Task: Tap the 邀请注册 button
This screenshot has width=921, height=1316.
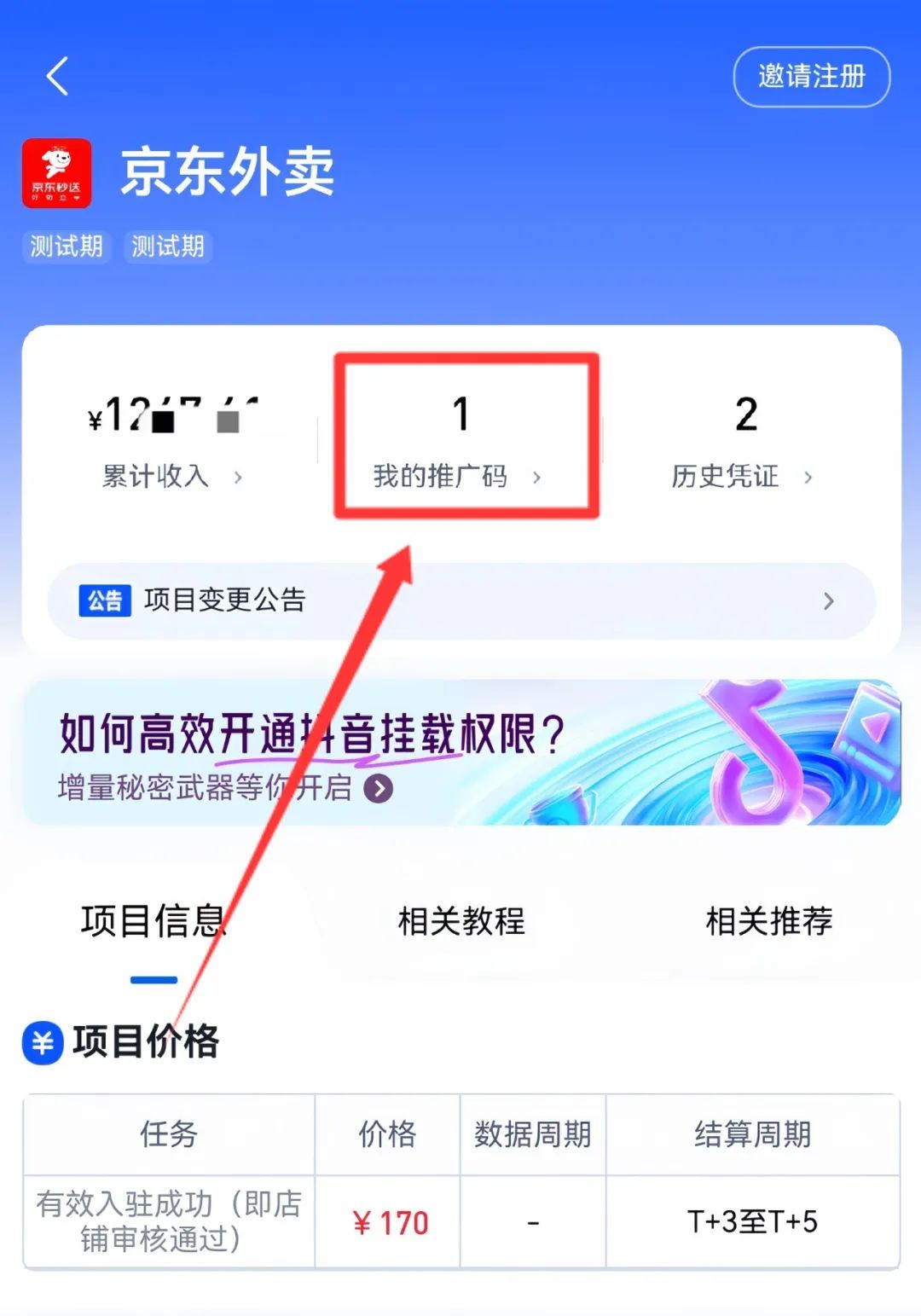Action: 811,77
